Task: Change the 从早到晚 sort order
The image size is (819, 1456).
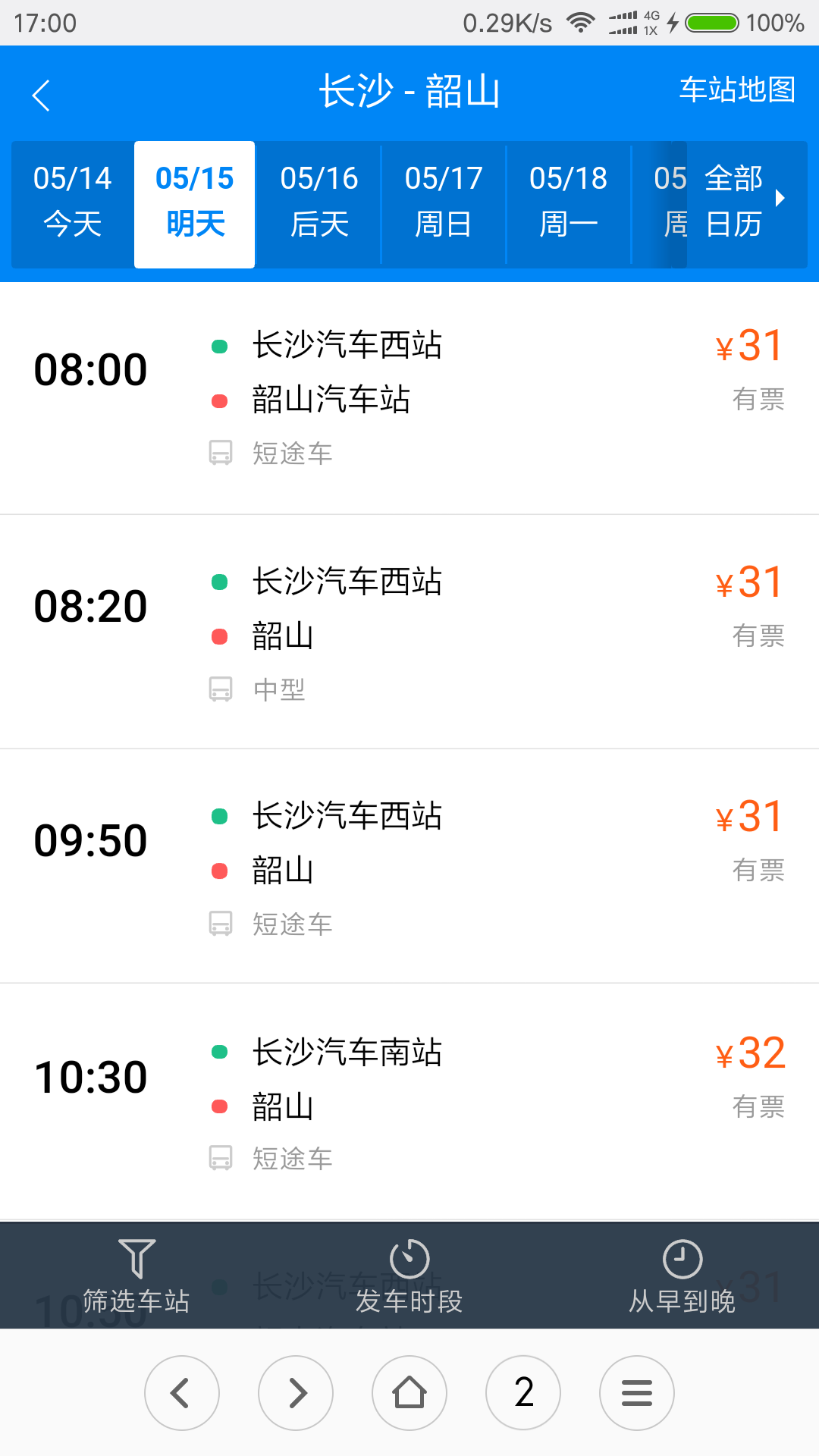Action: [682, 1276]
